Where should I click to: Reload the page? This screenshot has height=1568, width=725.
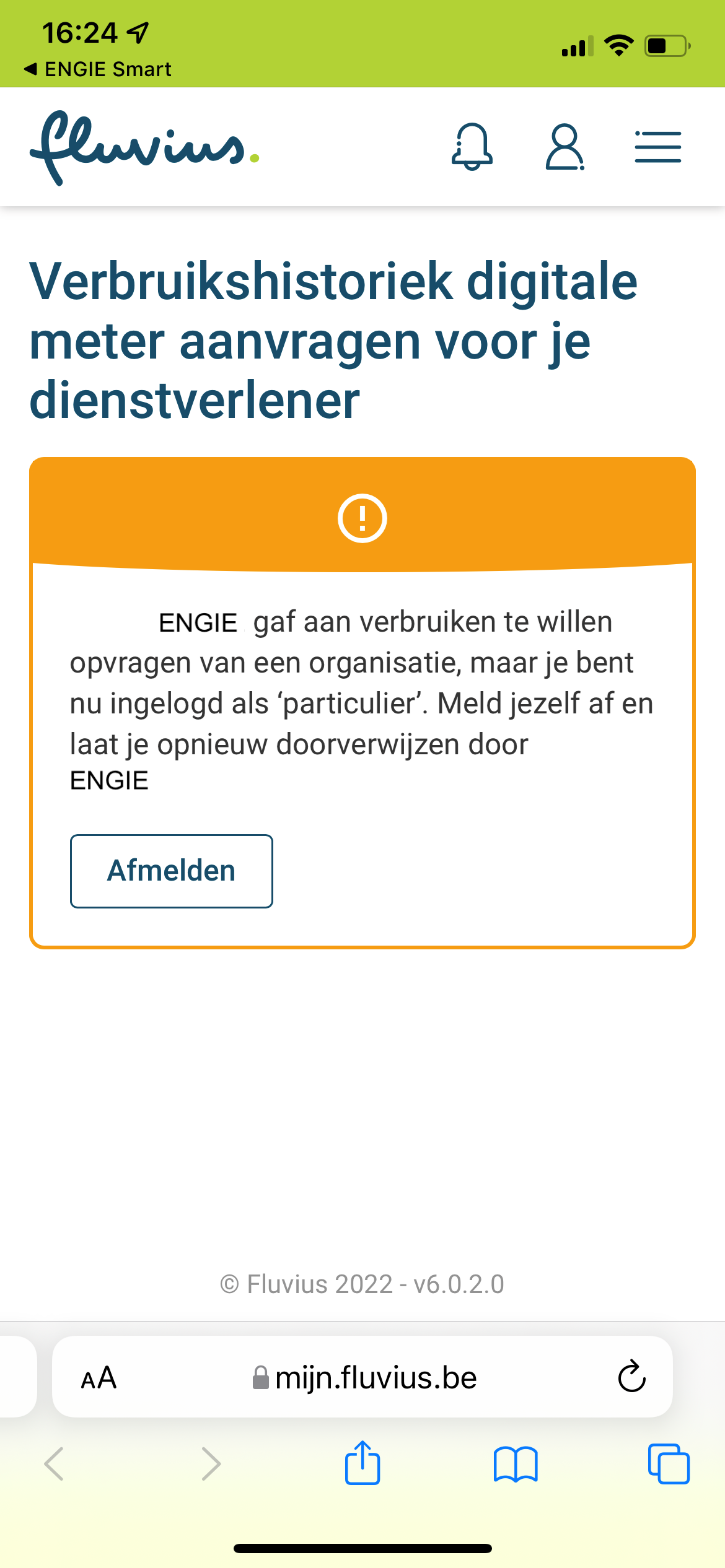[632, 1377]
